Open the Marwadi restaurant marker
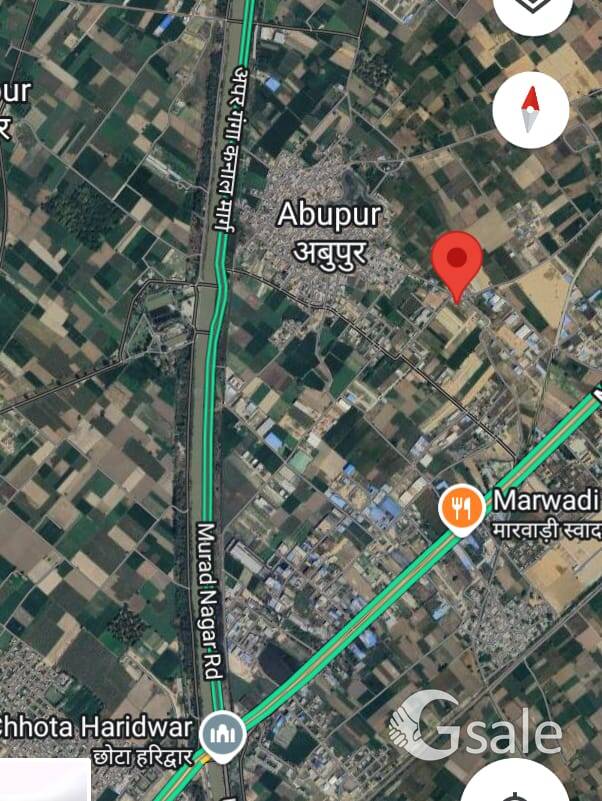Viewport: 602px width, 801px height. click(461, 510)
